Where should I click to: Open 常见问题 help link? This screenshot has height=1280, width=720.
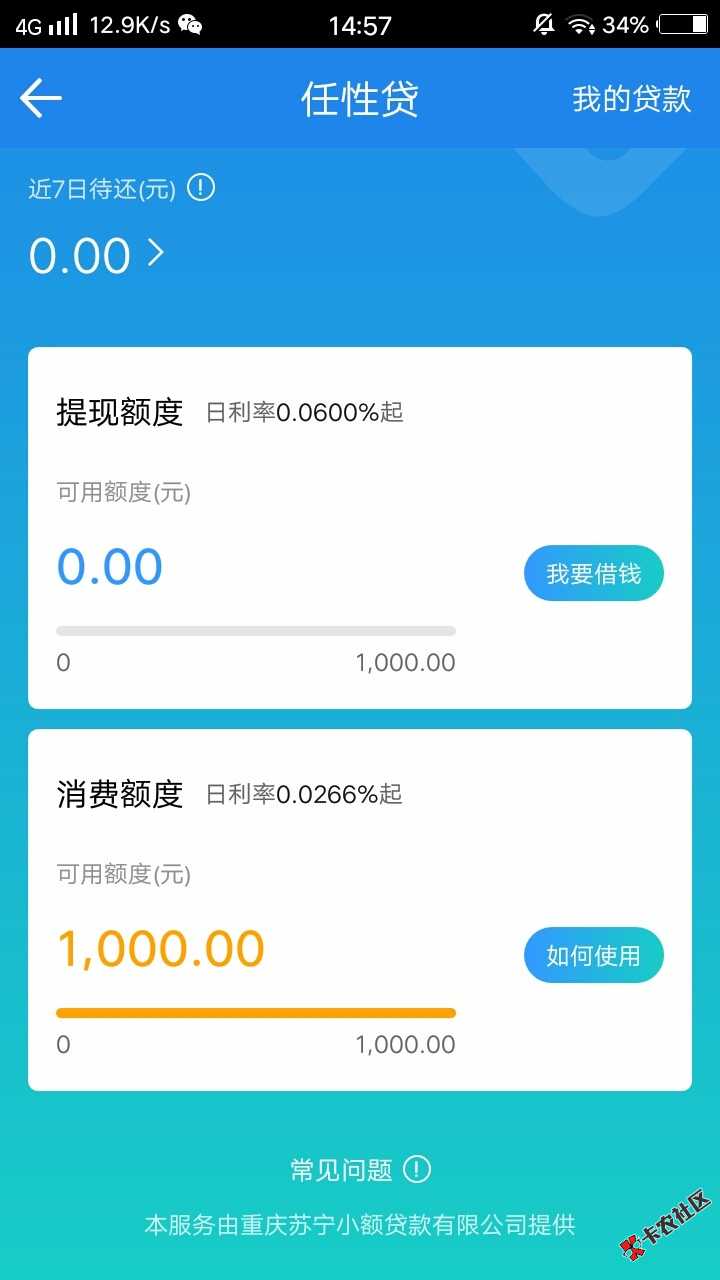(358, 1170)
